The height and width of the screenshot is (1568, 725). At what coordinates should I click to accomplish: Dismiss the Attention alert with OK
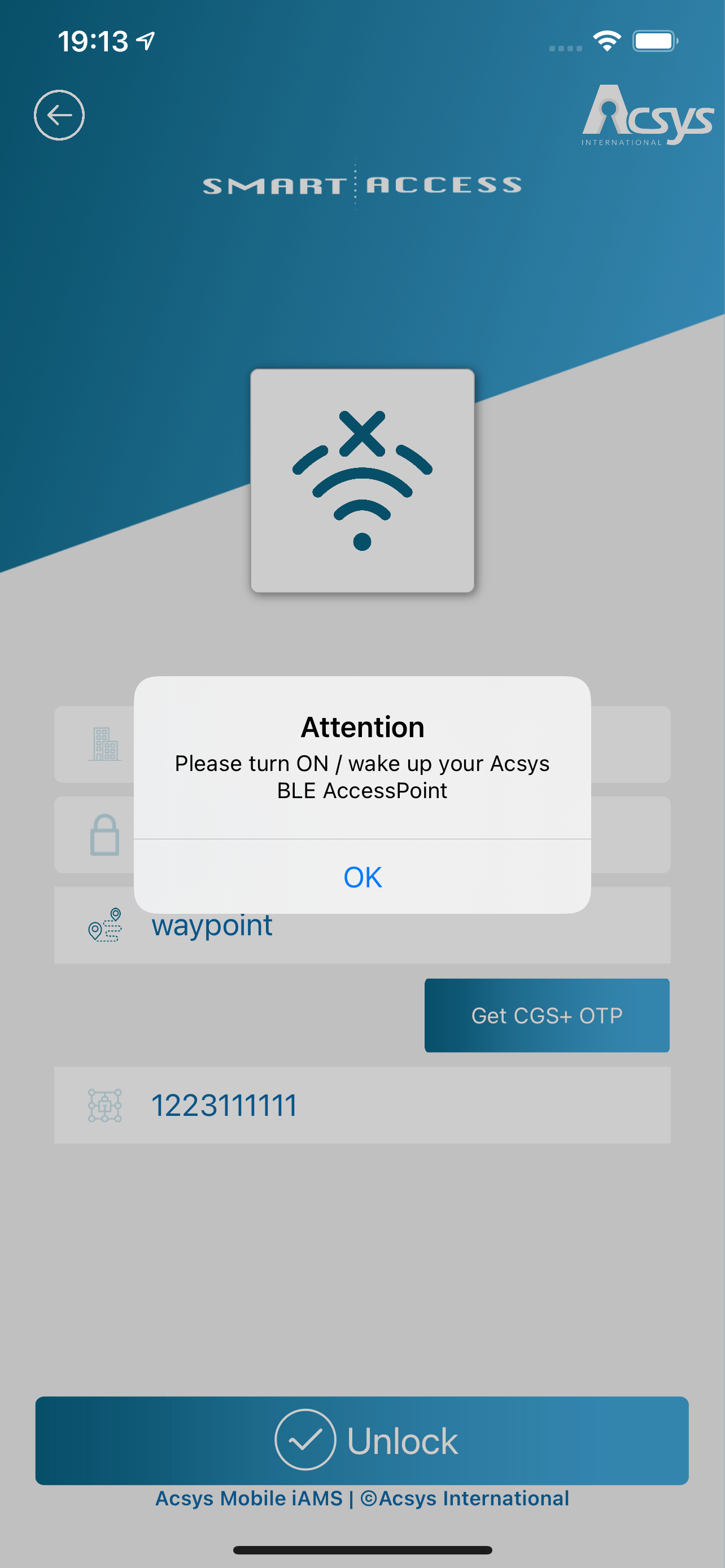pos(362,877)
